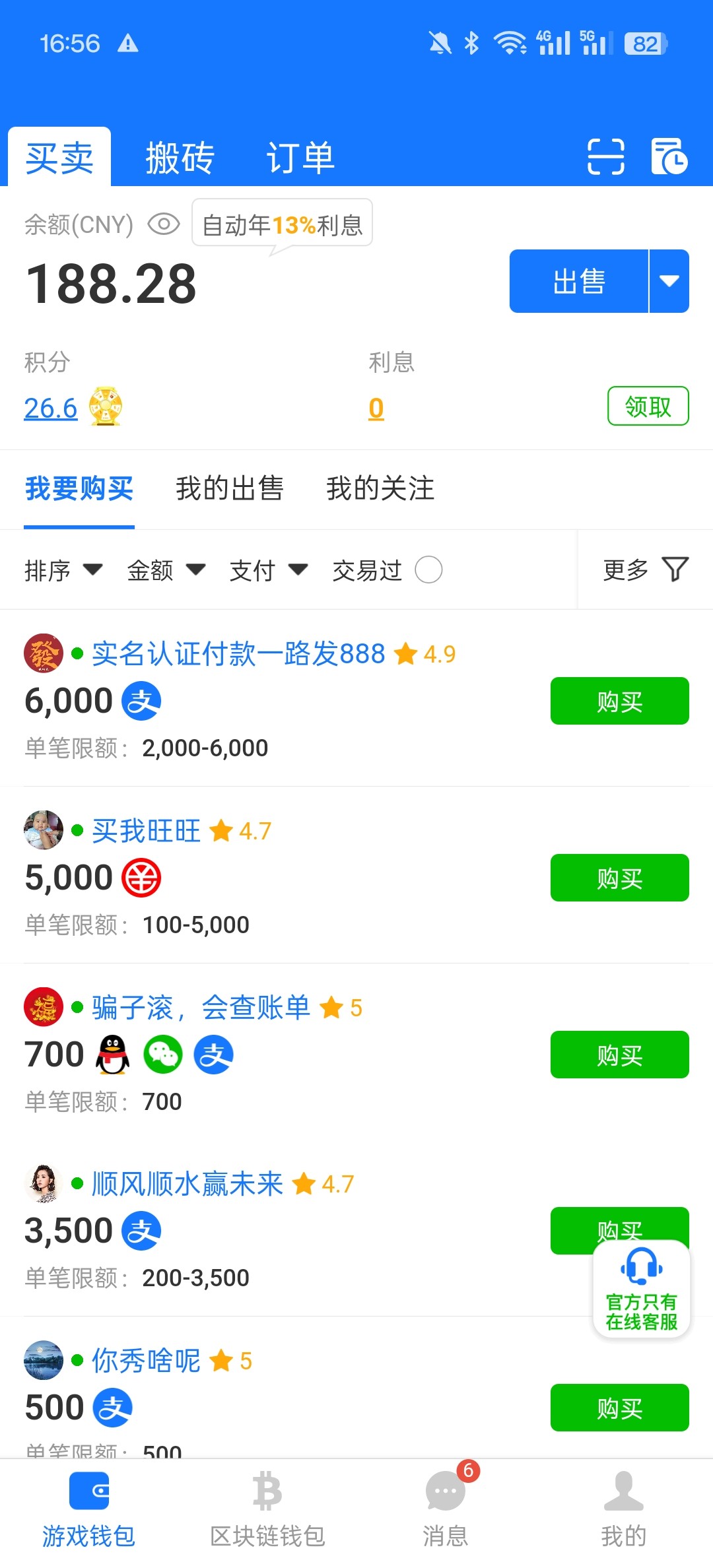
Task: Buy the 5,000 offer from 买我旺旺
Action: click(x=619, y=878)
